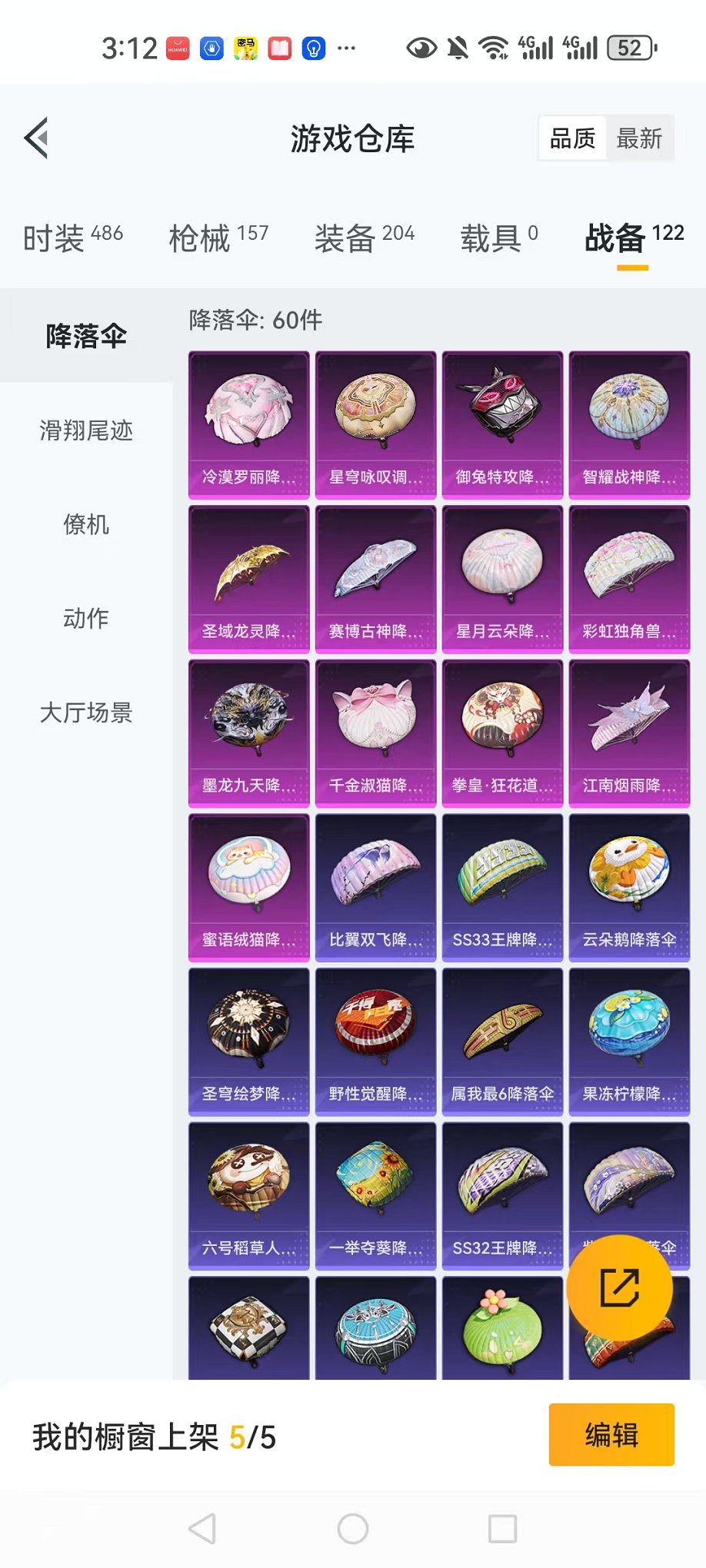The height and width of the screenshot is (1568, 706).
Task: Open the 御兔特攻 parachute item
Action: coord(503,425)
